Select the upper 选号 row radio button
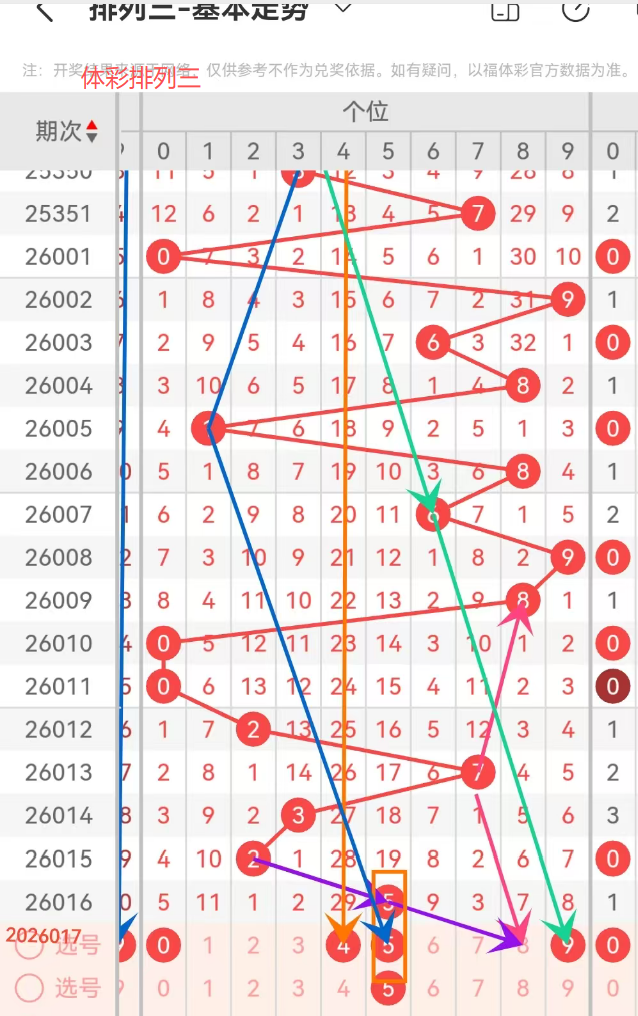The image size is (638, 1016). point(30,945)
